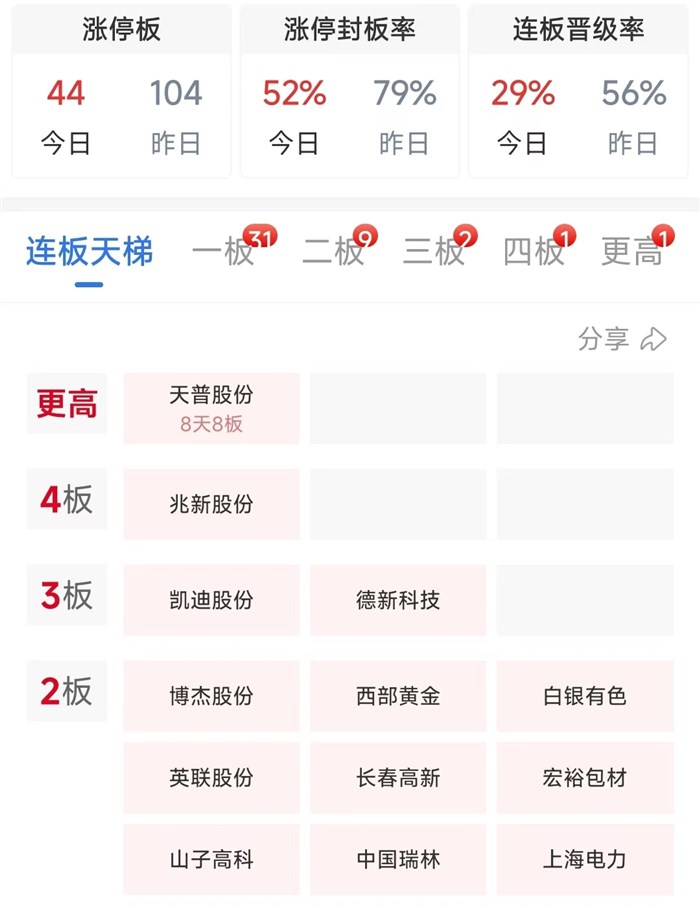Switch to the 四板 tab
This screenshot has height=910, width=700.
point(535,252)
